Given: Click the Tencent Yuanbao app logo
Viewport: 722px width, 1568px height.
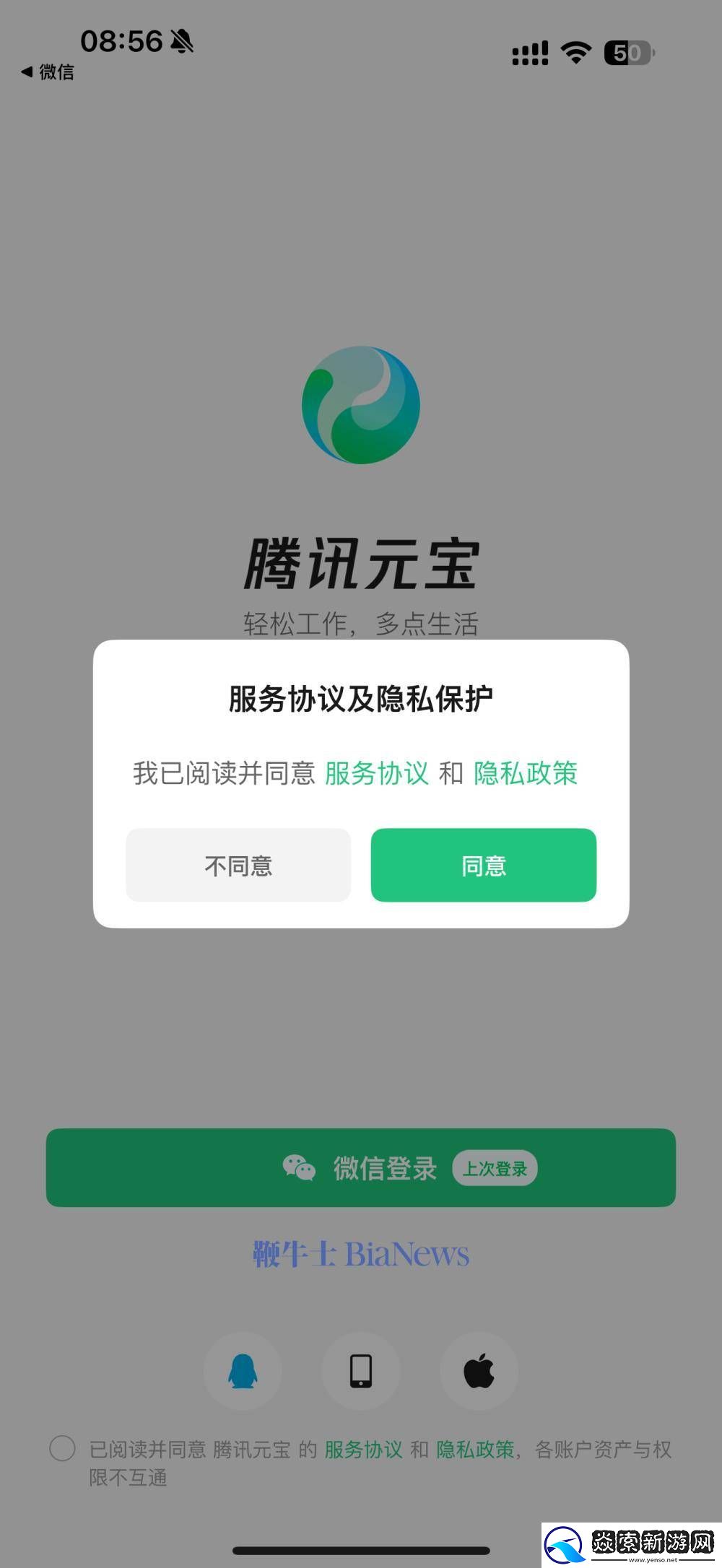Looking at the screenshot, I should (361, 406).
